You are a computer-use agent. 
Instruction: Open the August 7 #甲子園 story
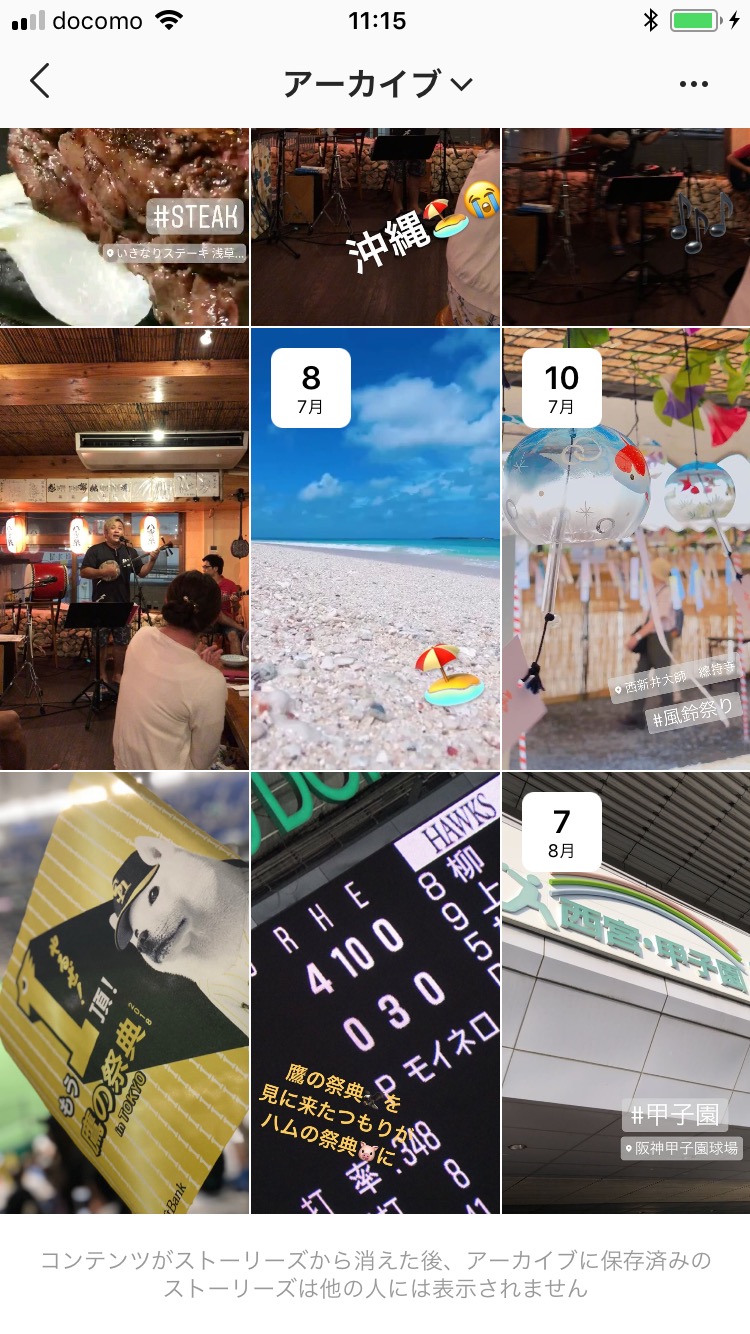point(626,992)
